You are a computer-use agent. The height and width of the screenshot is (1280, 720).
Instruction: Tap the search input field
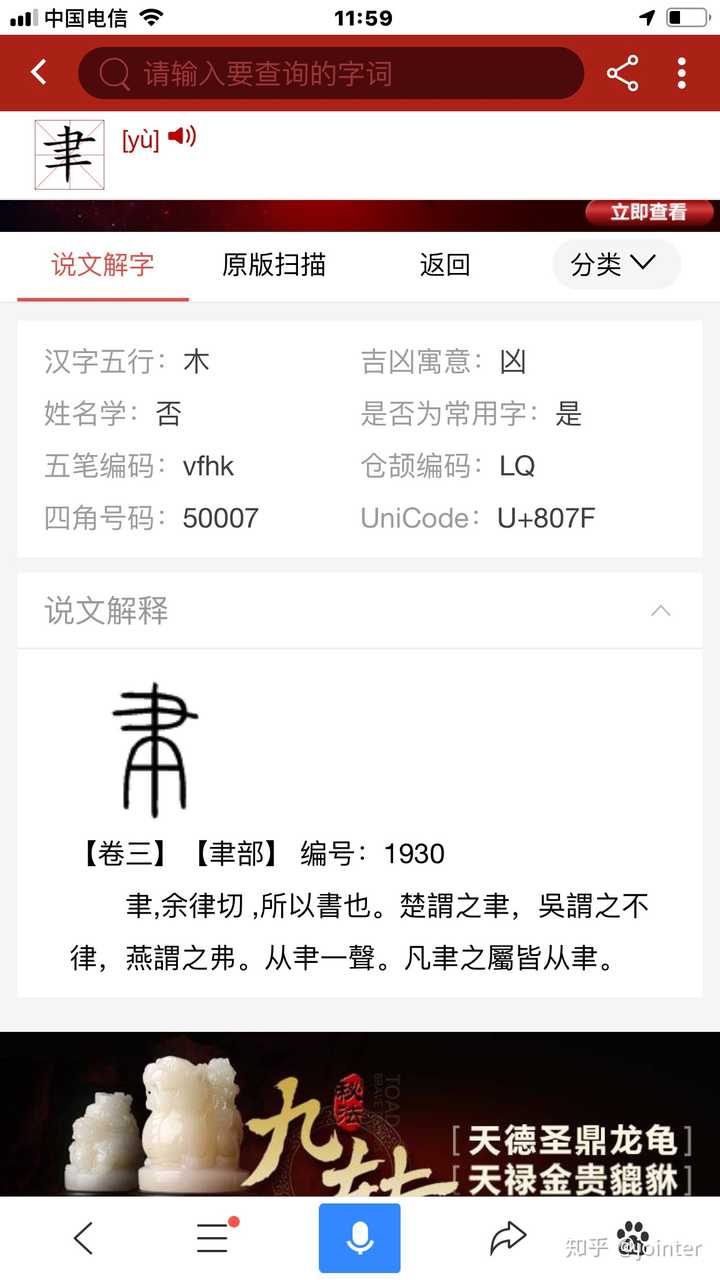point(330,72)
